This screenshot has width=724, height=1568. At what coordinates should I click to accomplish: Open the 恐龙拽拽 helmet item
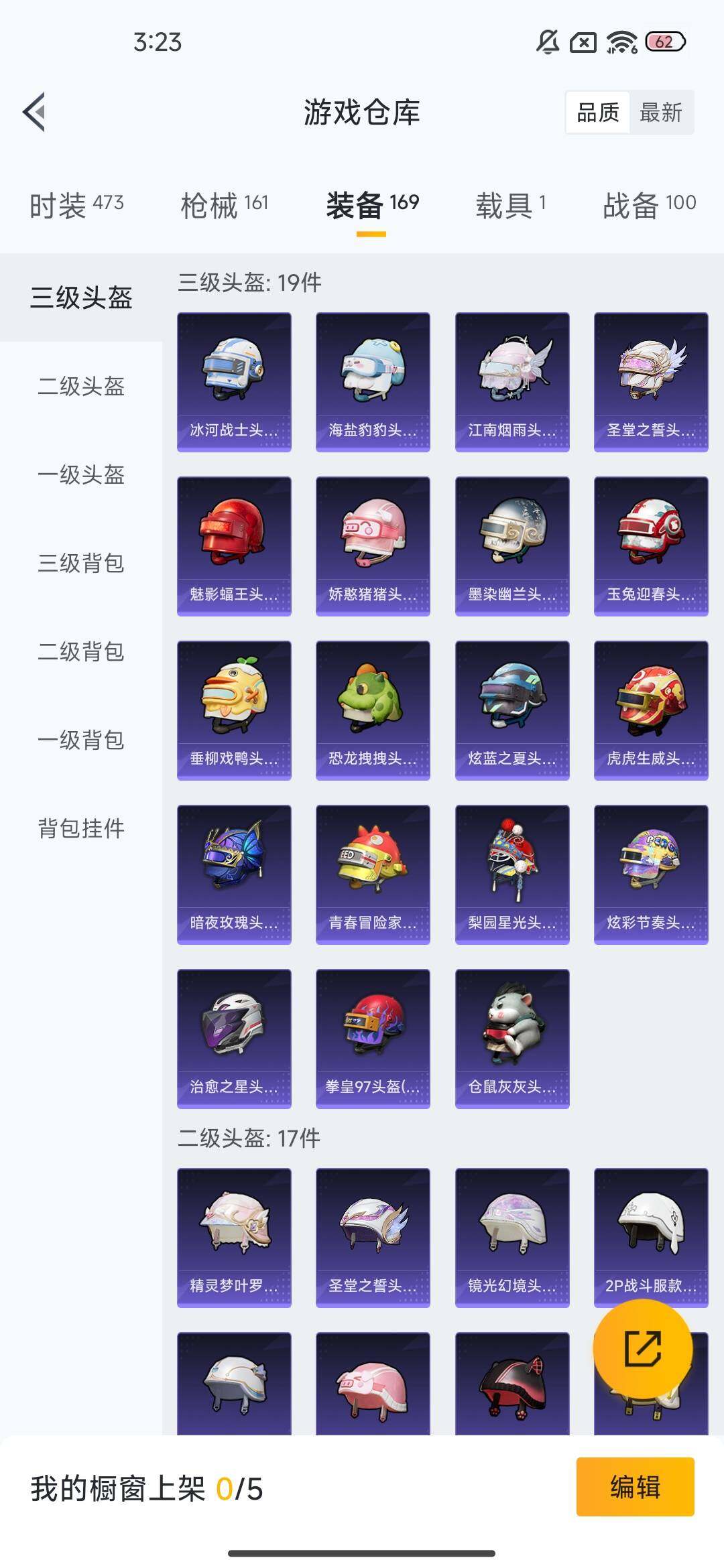point(373,710)
